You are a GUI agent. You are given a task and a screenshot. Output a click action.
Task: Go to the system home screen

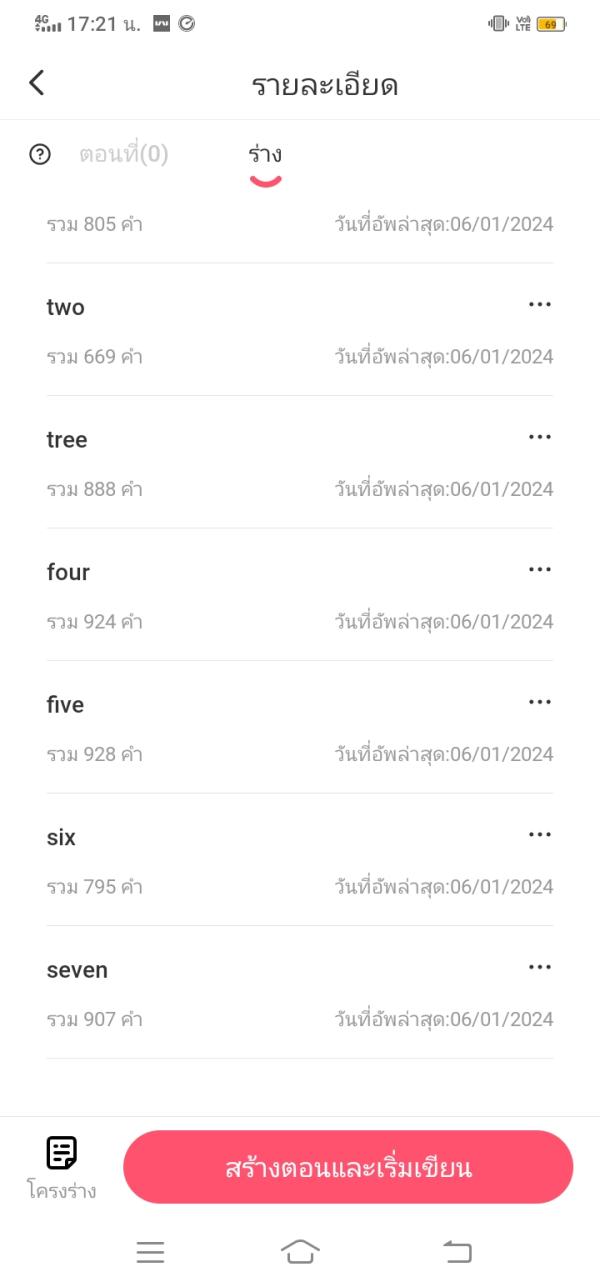pyautogui.click(x=300, y=1251)
